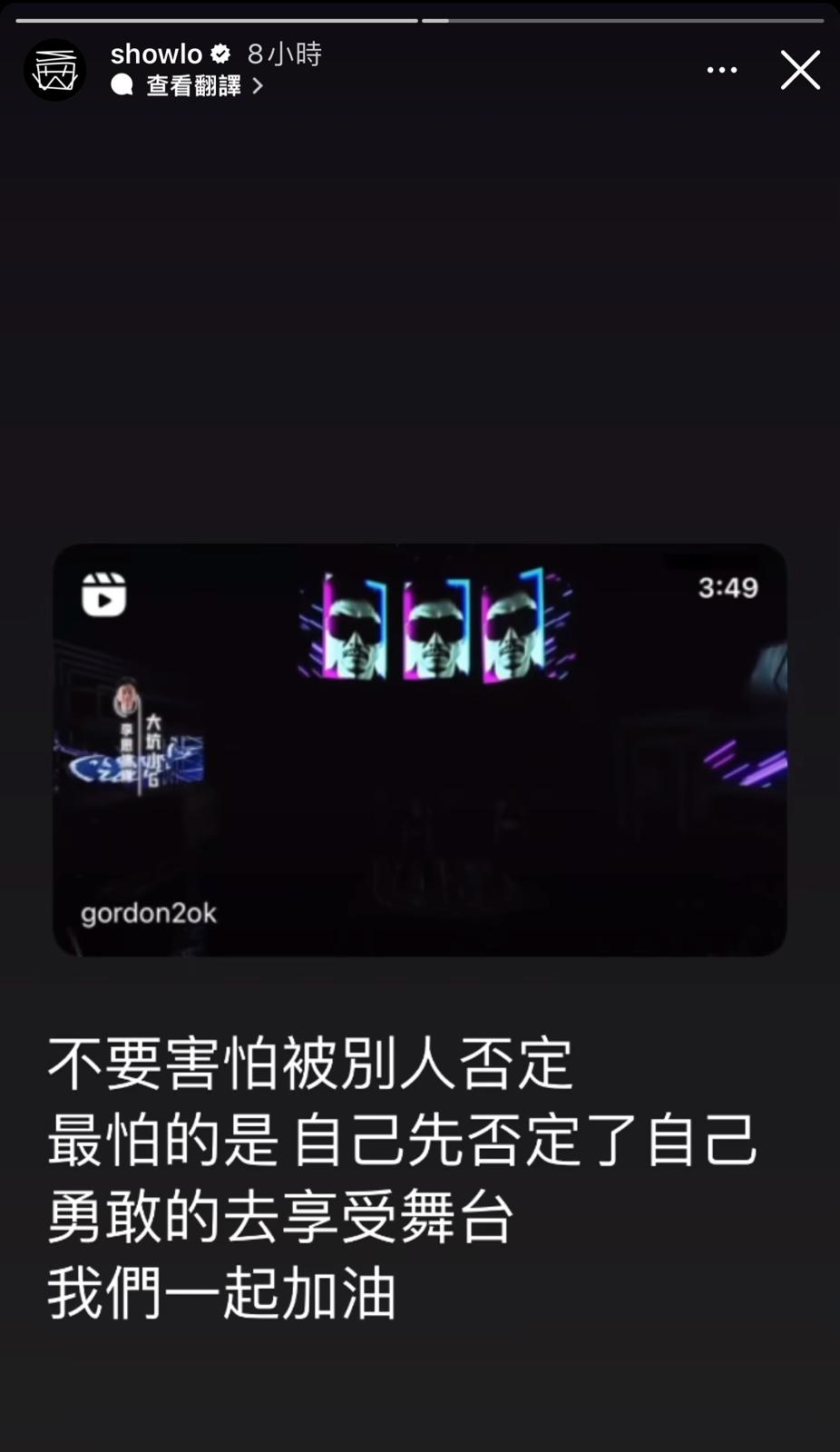The image size is (840, 1452).
Task: Tap 查看翻譯 to see translation
Action: [x=193, y=85]
